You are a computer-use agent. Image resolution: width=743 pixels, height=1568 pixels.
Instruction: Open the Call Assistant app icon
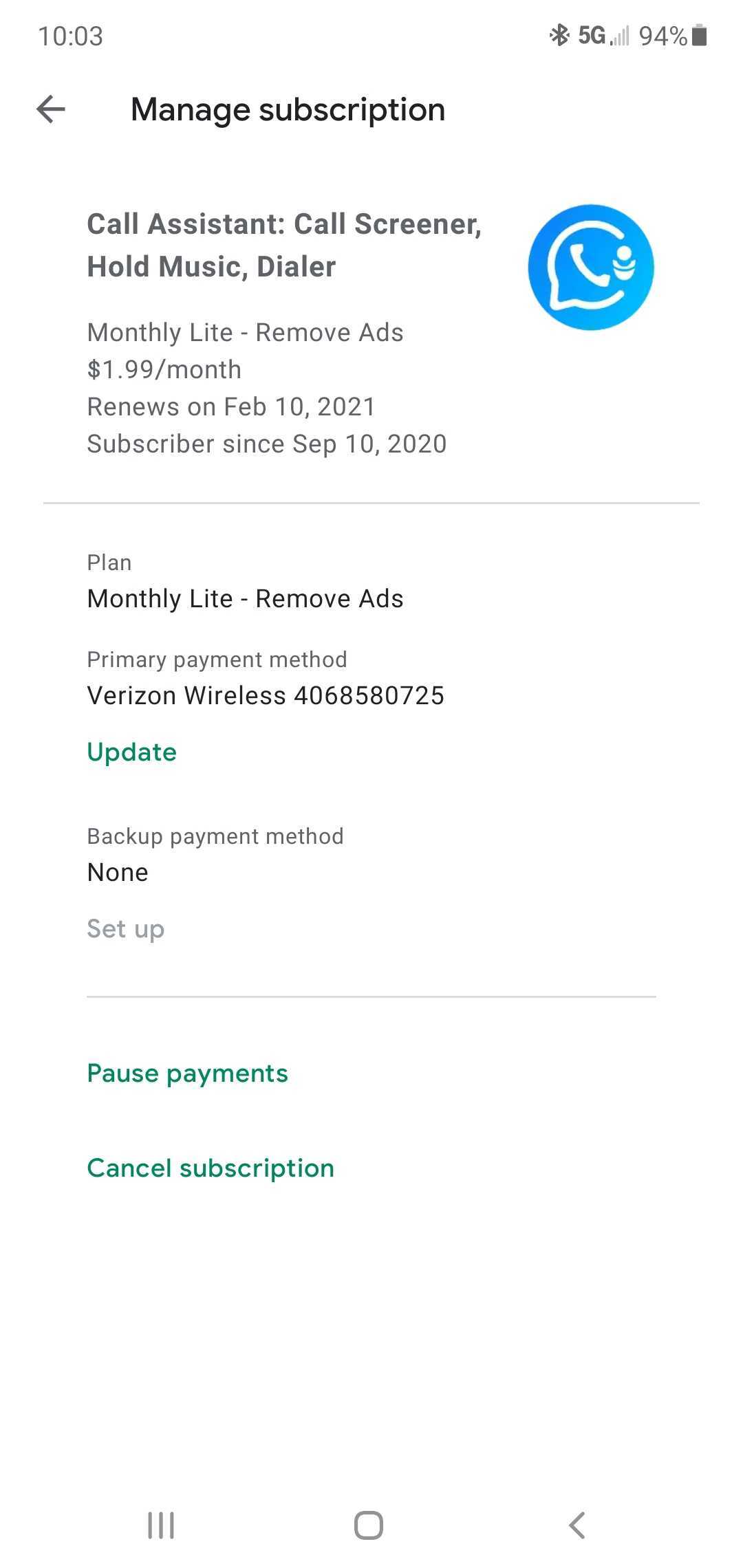590,267
